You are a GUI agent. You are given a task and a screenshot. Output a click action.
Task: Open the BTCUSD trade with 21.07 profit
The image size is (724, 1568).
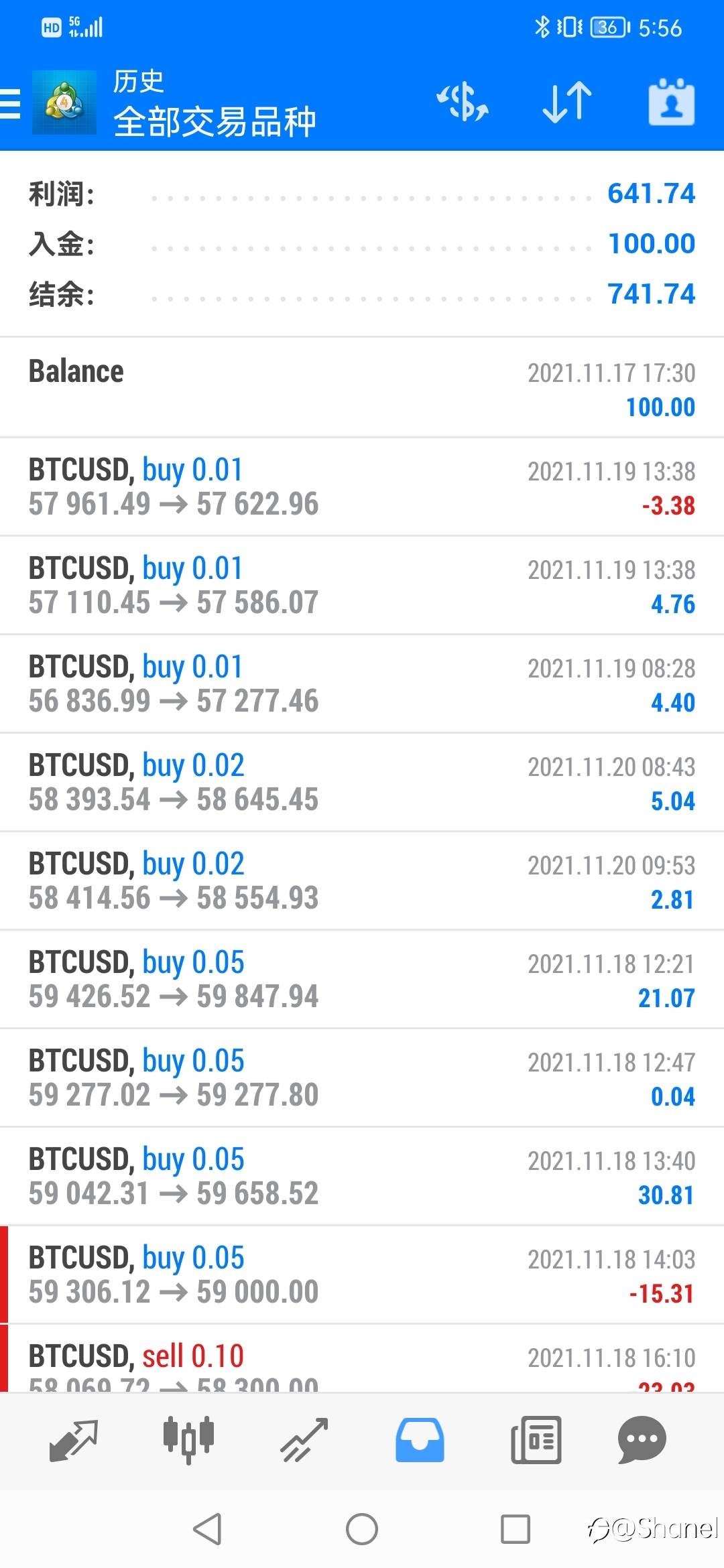pos(362,980)
